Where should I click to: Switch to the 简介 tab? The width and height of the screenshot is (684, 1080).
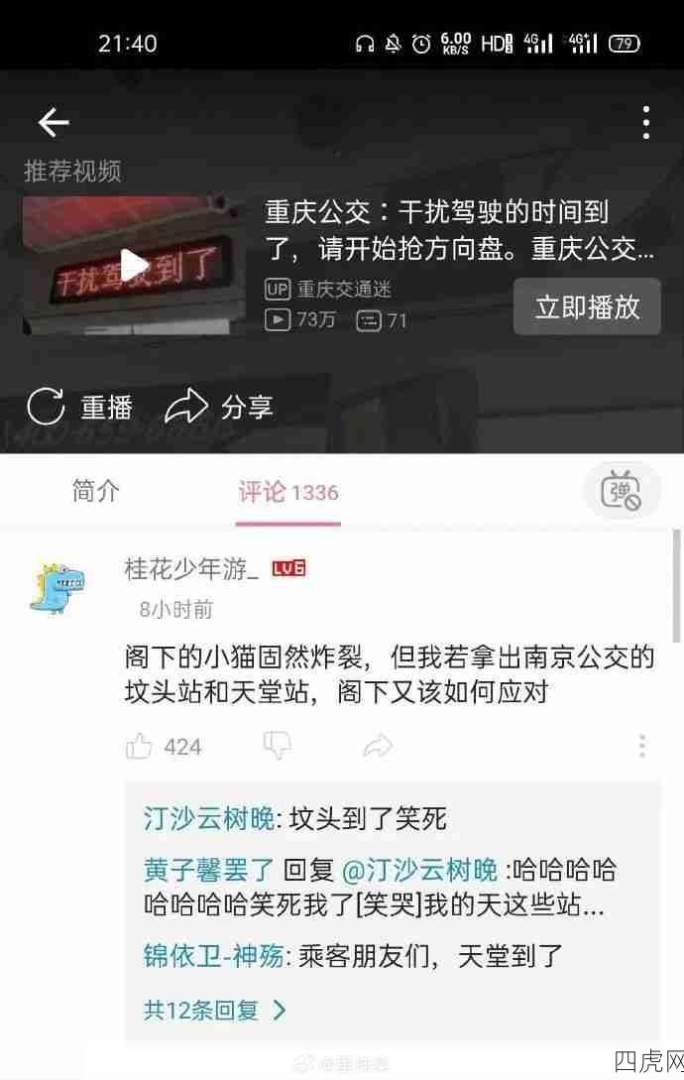point(96,492)
